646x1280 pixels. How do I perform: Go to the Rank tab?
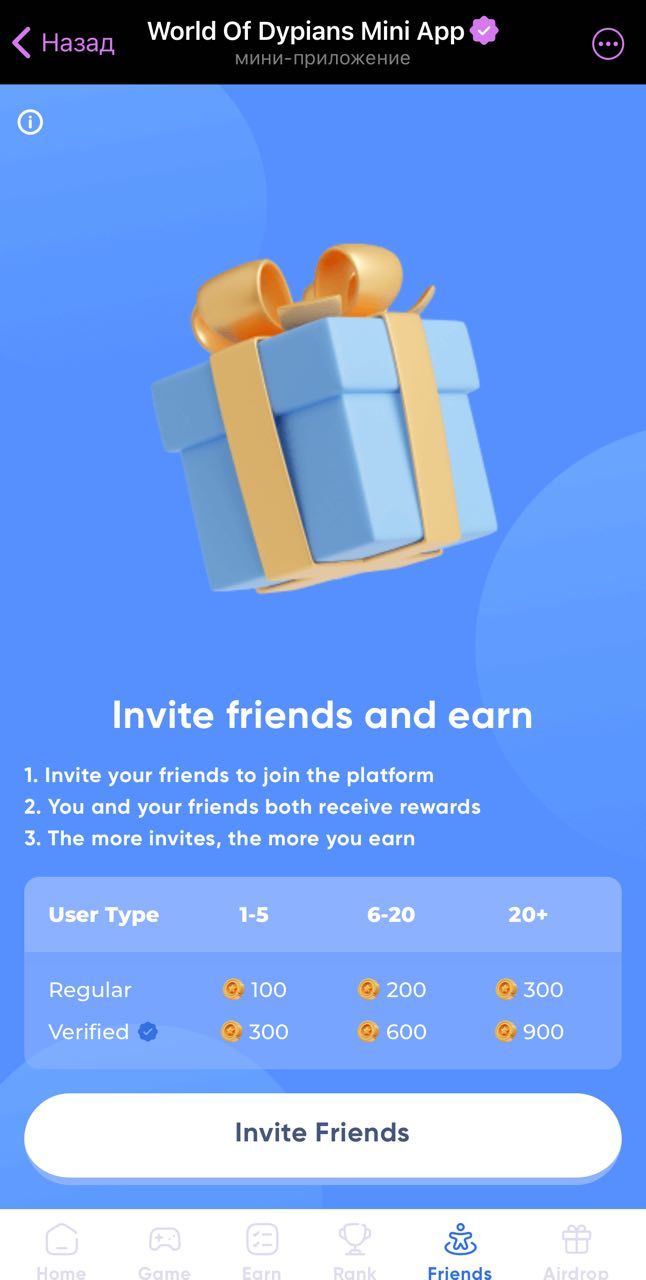pyautogui.click(x=355, y=1250)
